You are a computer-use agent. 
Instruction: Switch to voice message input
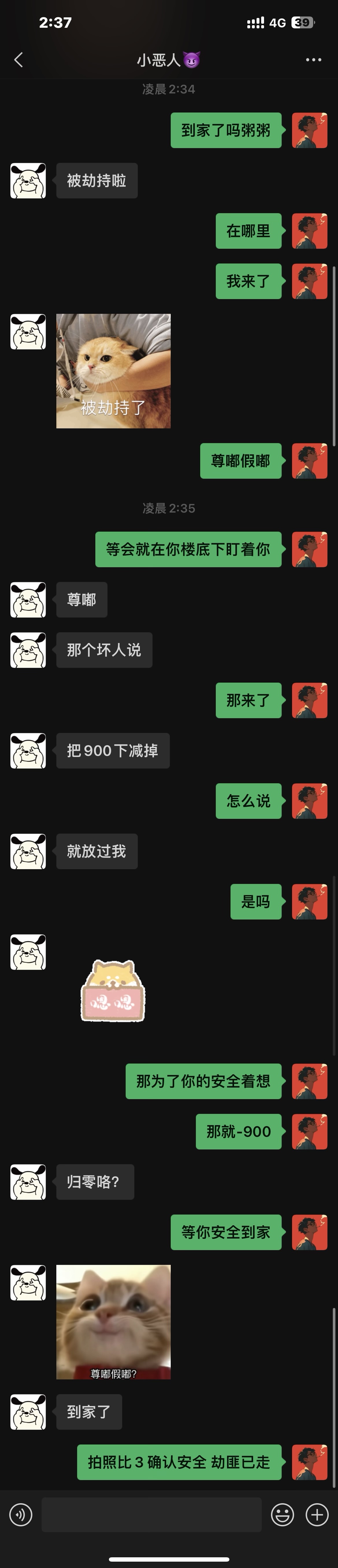tap(21, 1515)
